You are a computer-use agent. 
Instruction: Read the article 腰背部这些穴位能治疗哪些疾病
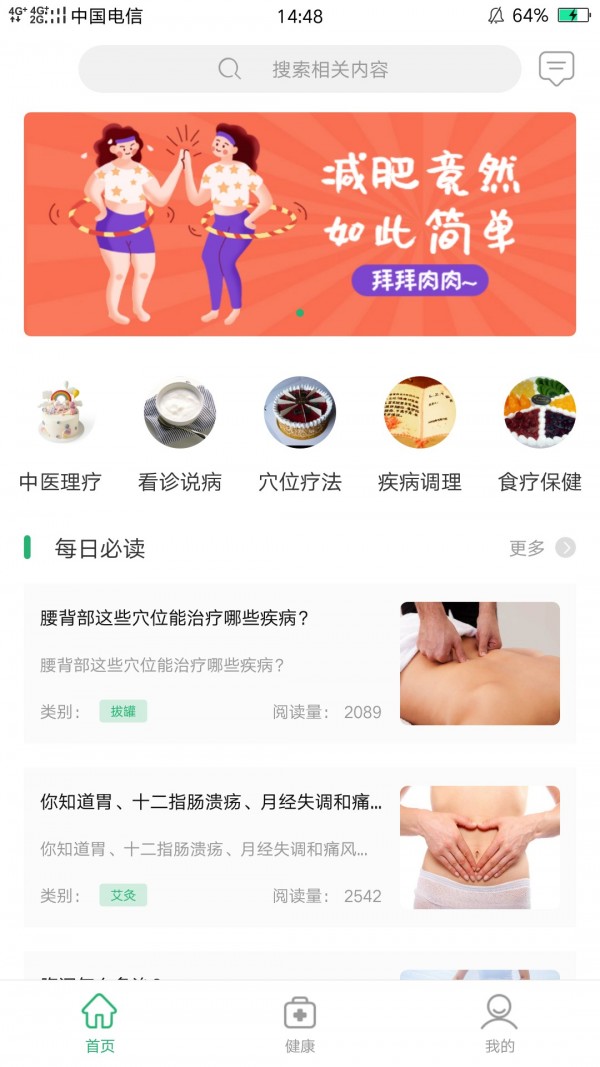tap(300, 663)
